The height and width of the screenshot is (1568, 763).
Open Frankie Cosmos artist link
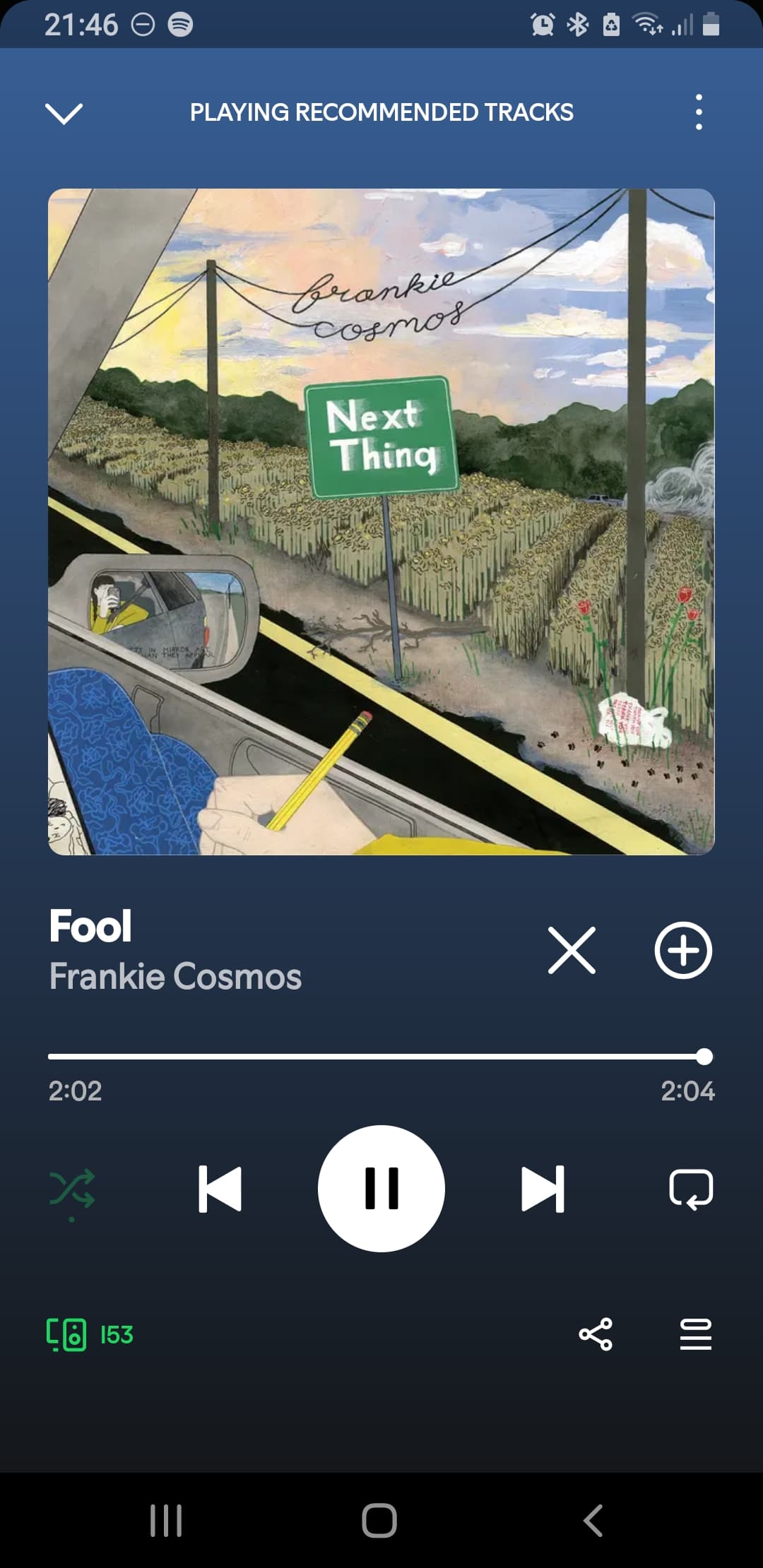coord(175,977)
